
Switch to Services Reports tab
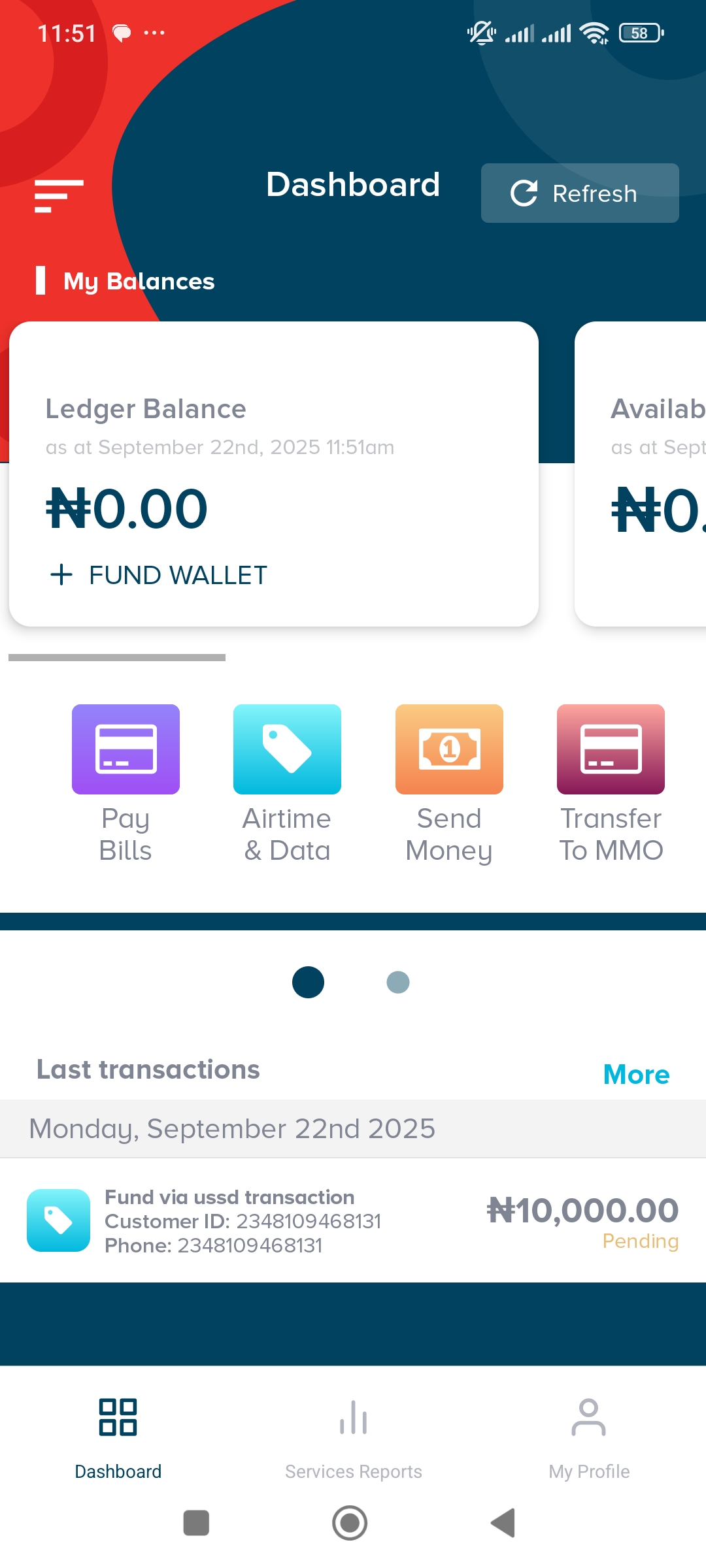(x=353, y=1434)
